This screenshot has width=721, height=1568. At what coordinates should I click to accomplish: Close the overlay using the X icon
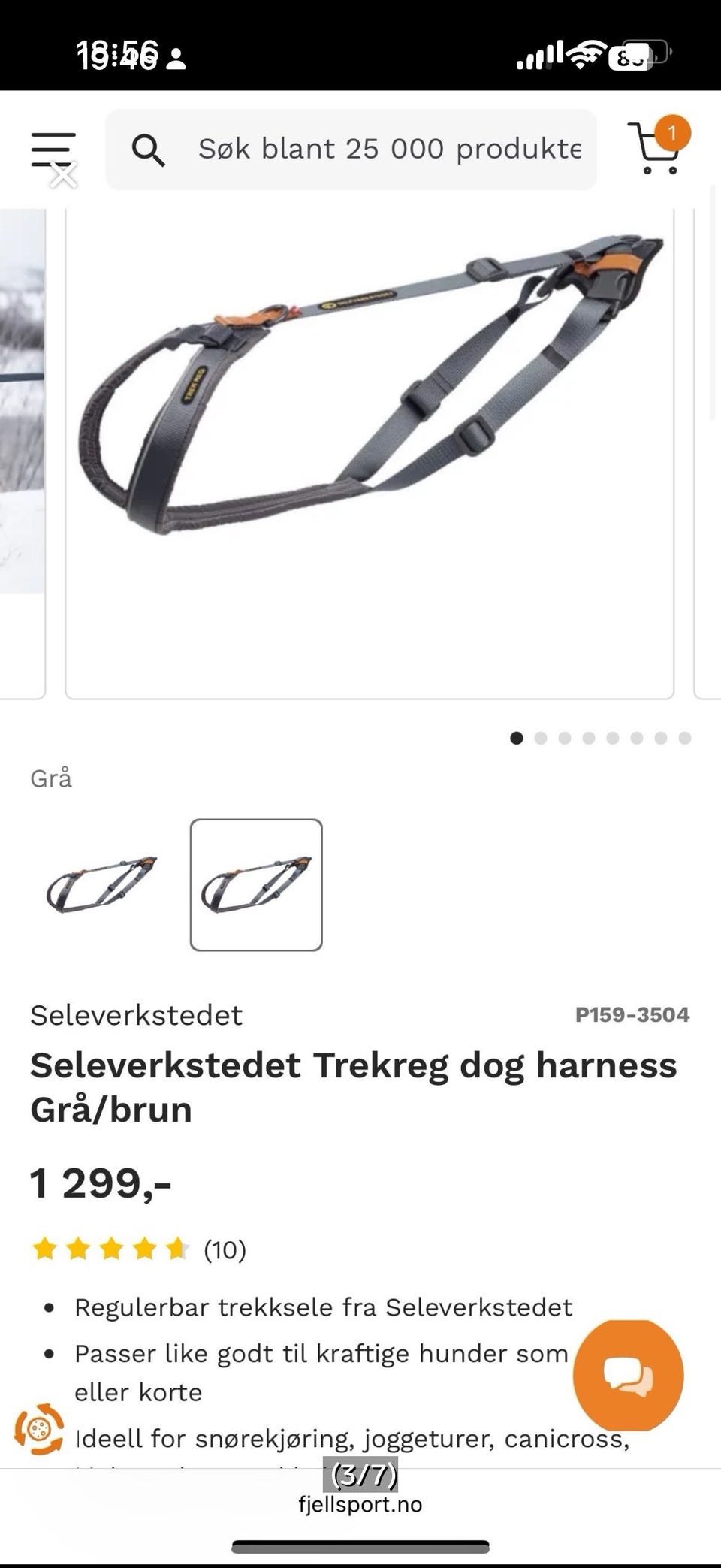64,174
